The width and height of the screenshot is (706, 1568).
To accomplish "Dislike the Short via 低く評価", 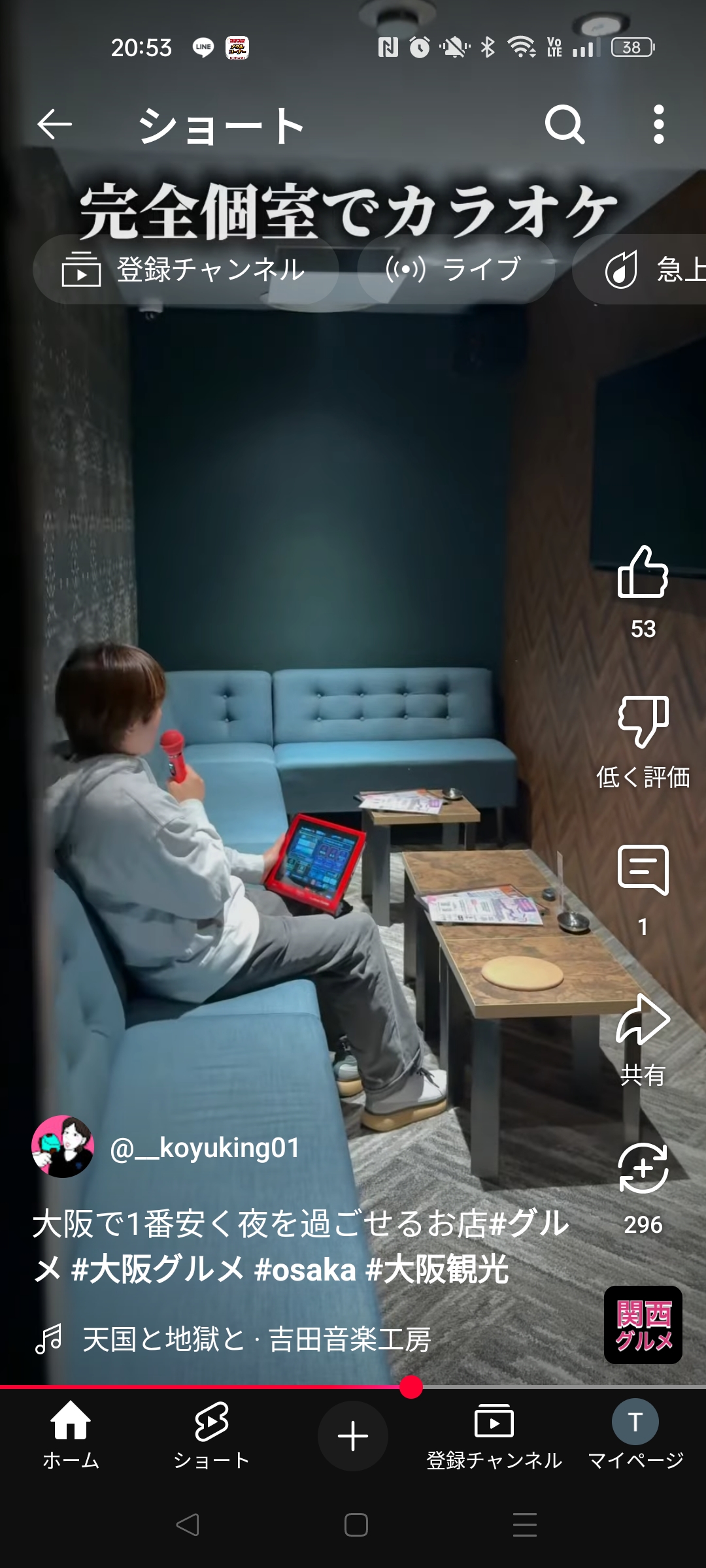I will pos(643,723).
